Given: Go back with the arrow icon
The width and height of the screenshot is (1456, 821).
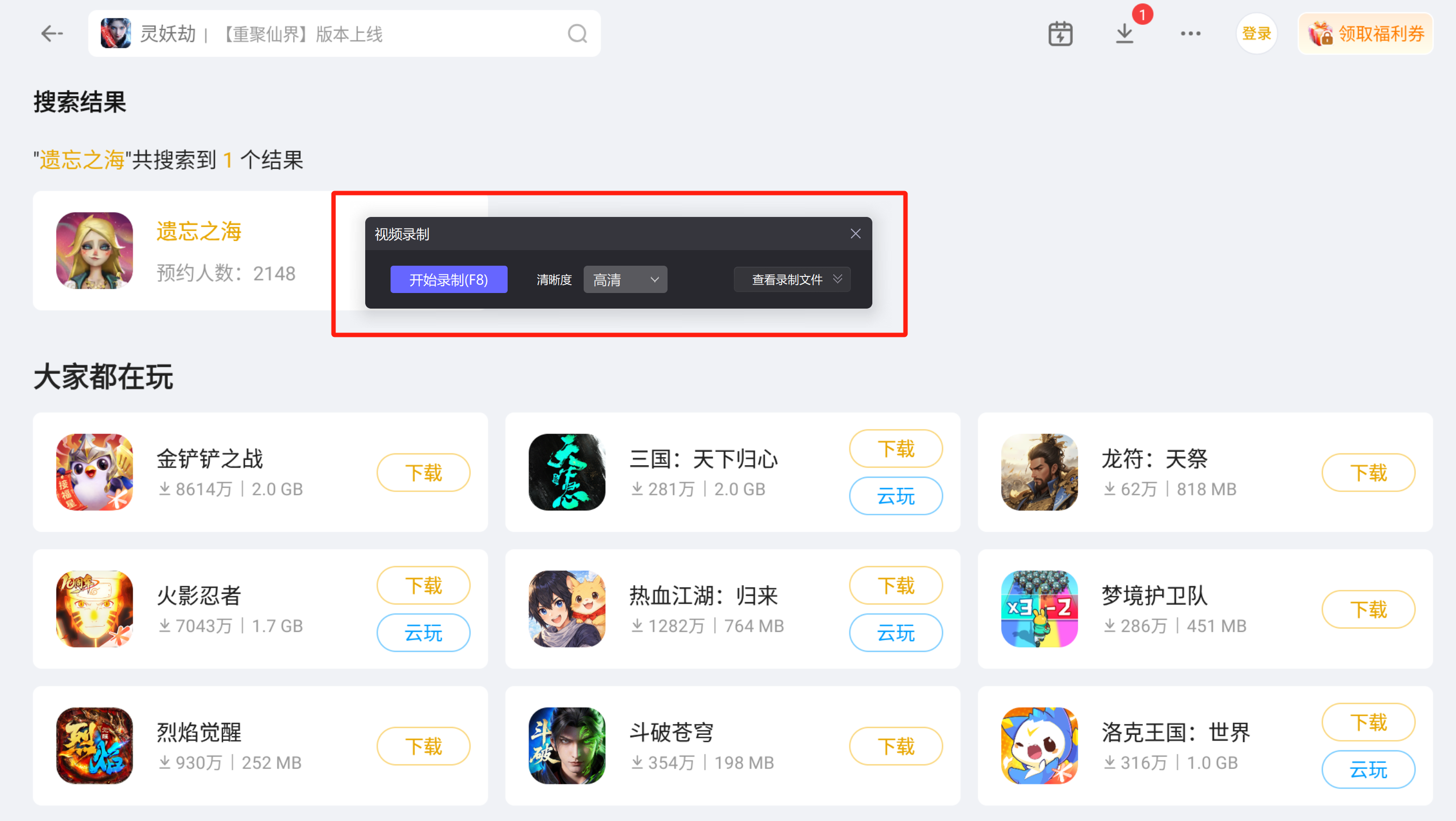Looking at the screenshot, I should [x=51, y=34].
